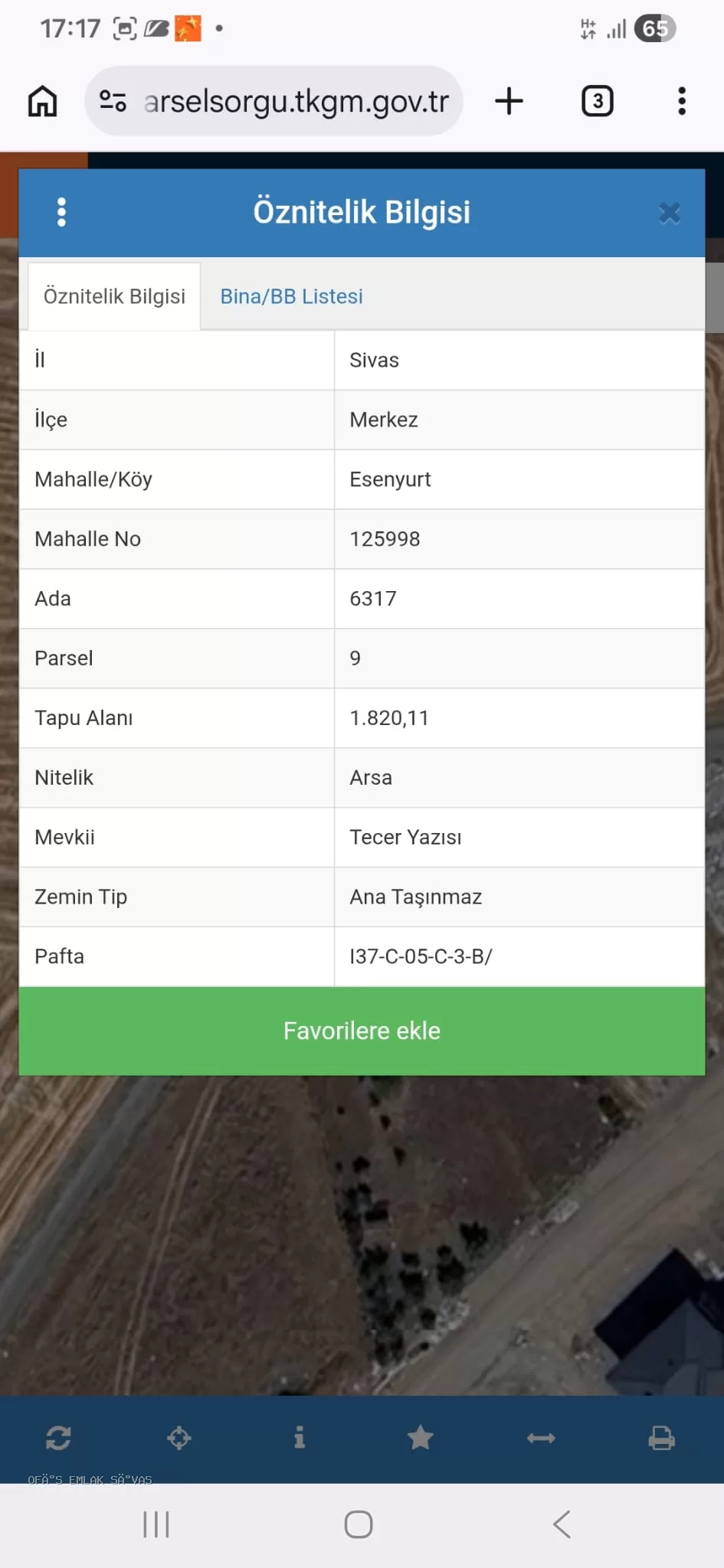Open the tab switcher showing 3
724x1568 pixels.
click(x=598, y=101)
